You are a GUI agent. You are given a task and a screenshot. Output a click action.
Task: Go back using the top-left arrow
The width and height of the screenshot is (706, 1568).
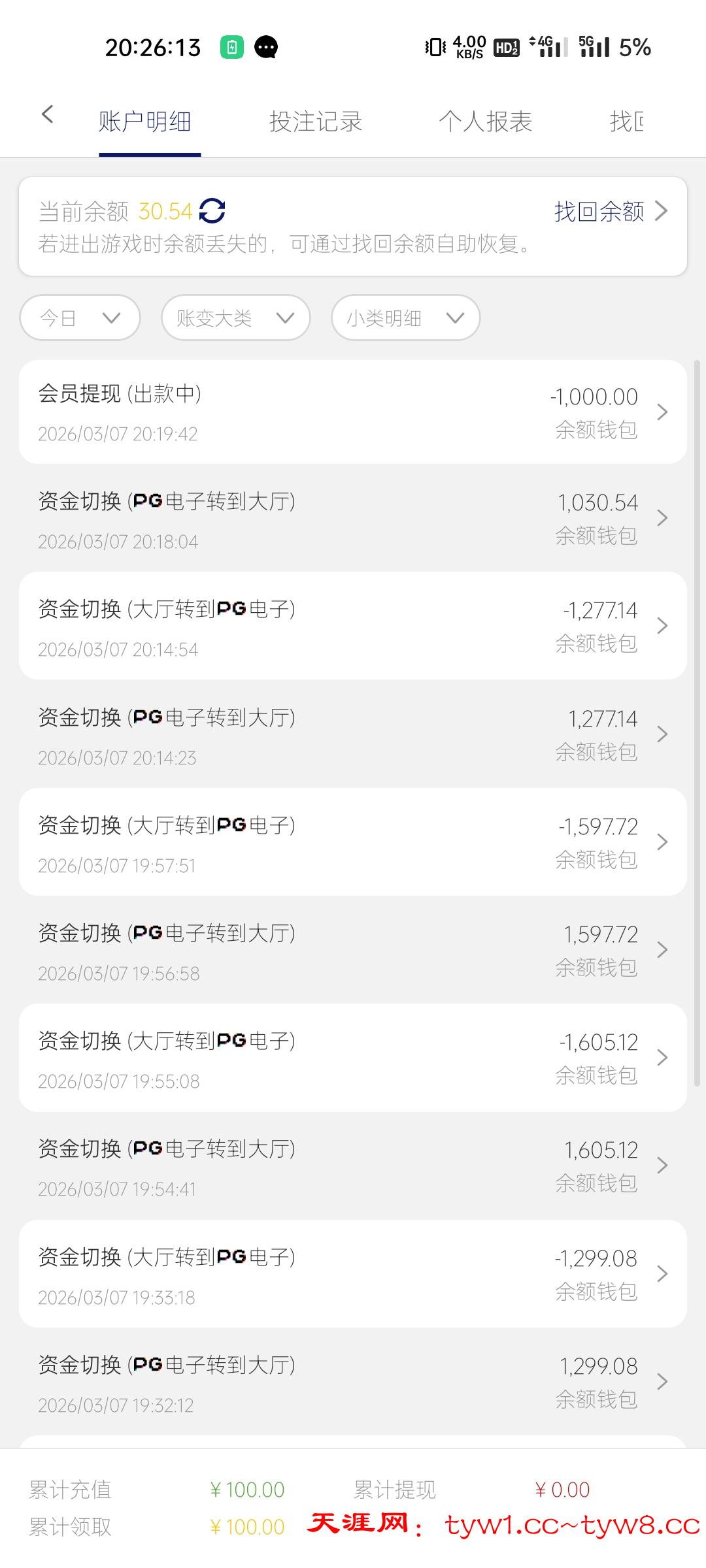47,115
